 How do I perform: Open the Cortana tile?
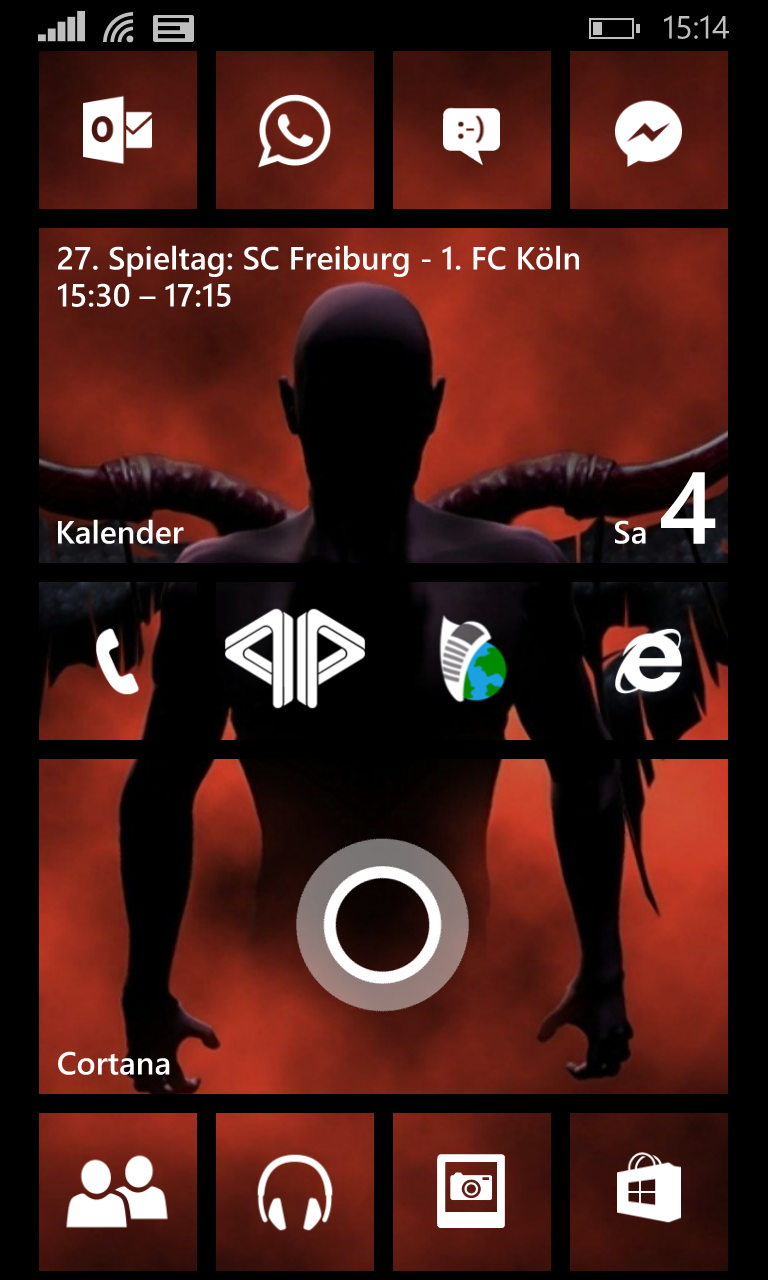point(383,925)
